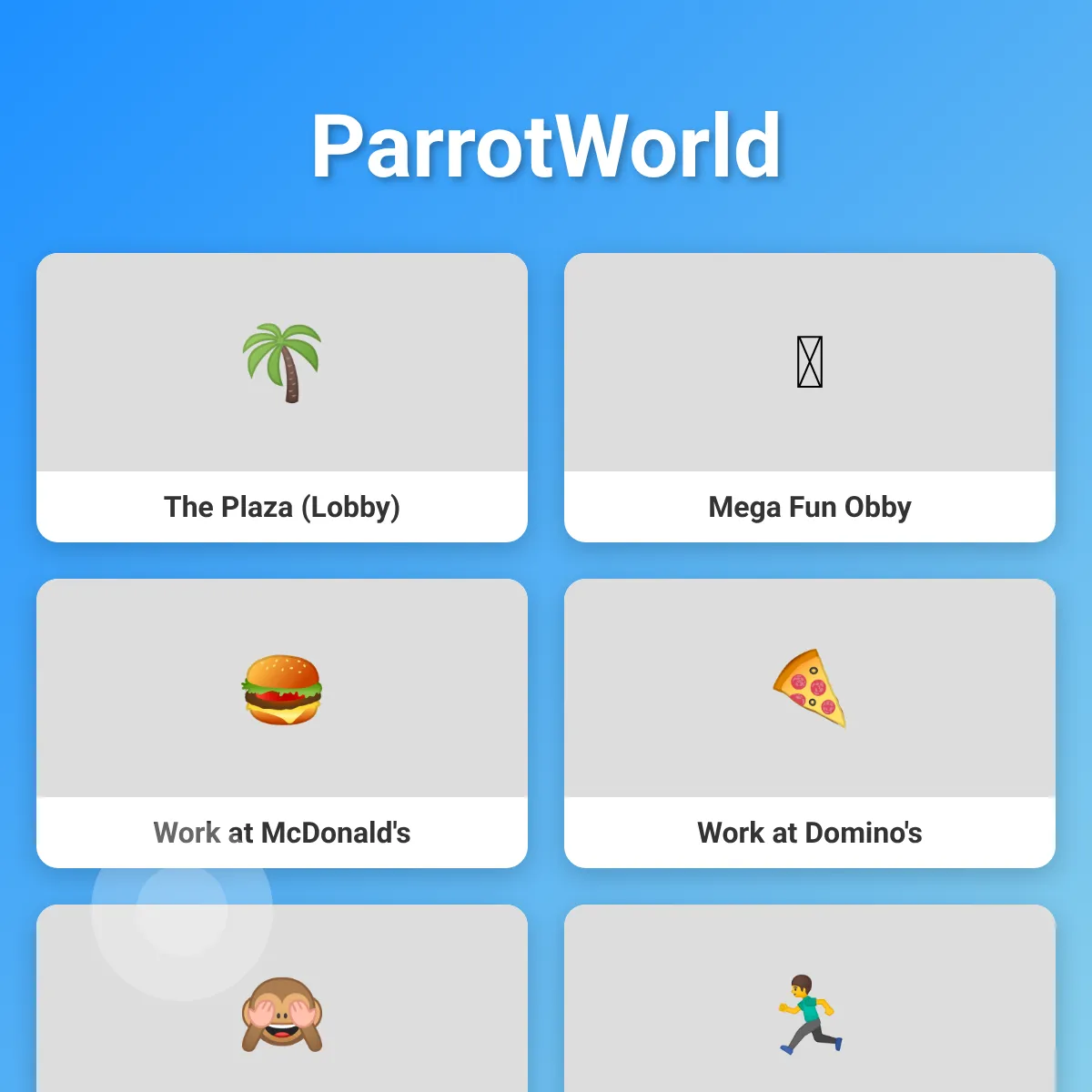This screenshot has height=1092, width=1092.
Task: Open the Mega Fun Obby game
Action: click(810, 398)
